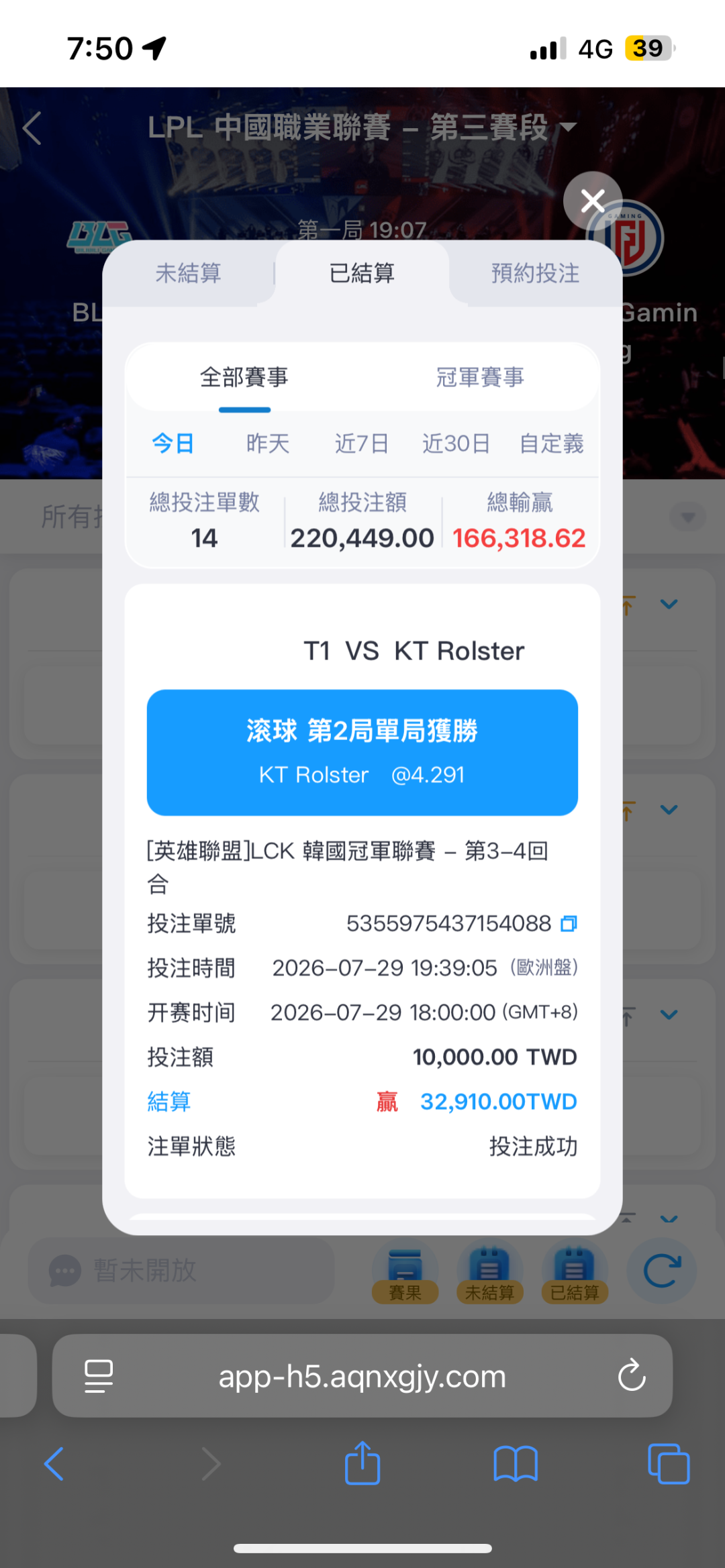Image resolution: width=725 pixels, height=1568 pixels.
Task: Reload the page in Safari address bar
Action: pyautogui.click(x=632, y=1376)
